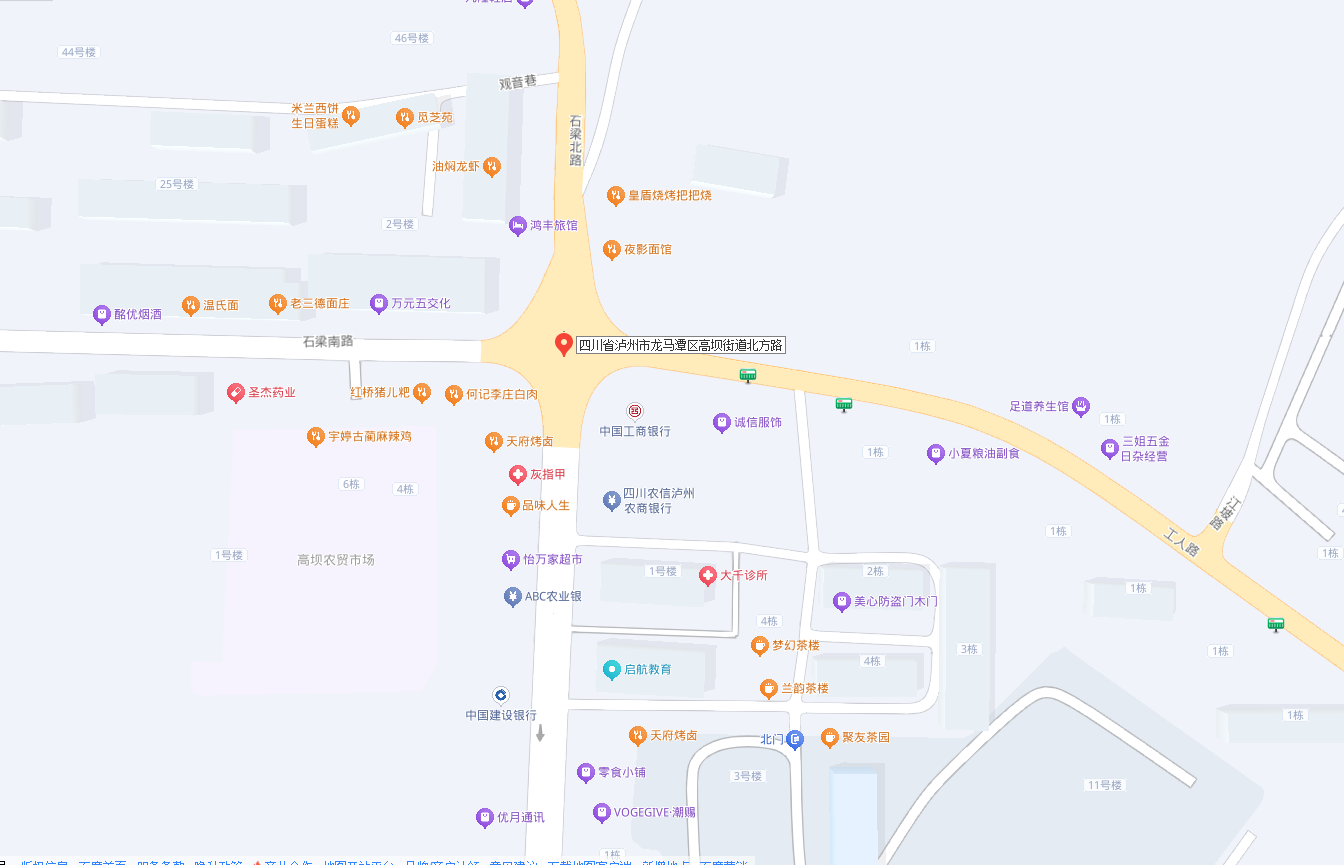Tap the 夜影面馆 food marker
The height and width of the screenshot is (865, 1344).
(612, 249)
